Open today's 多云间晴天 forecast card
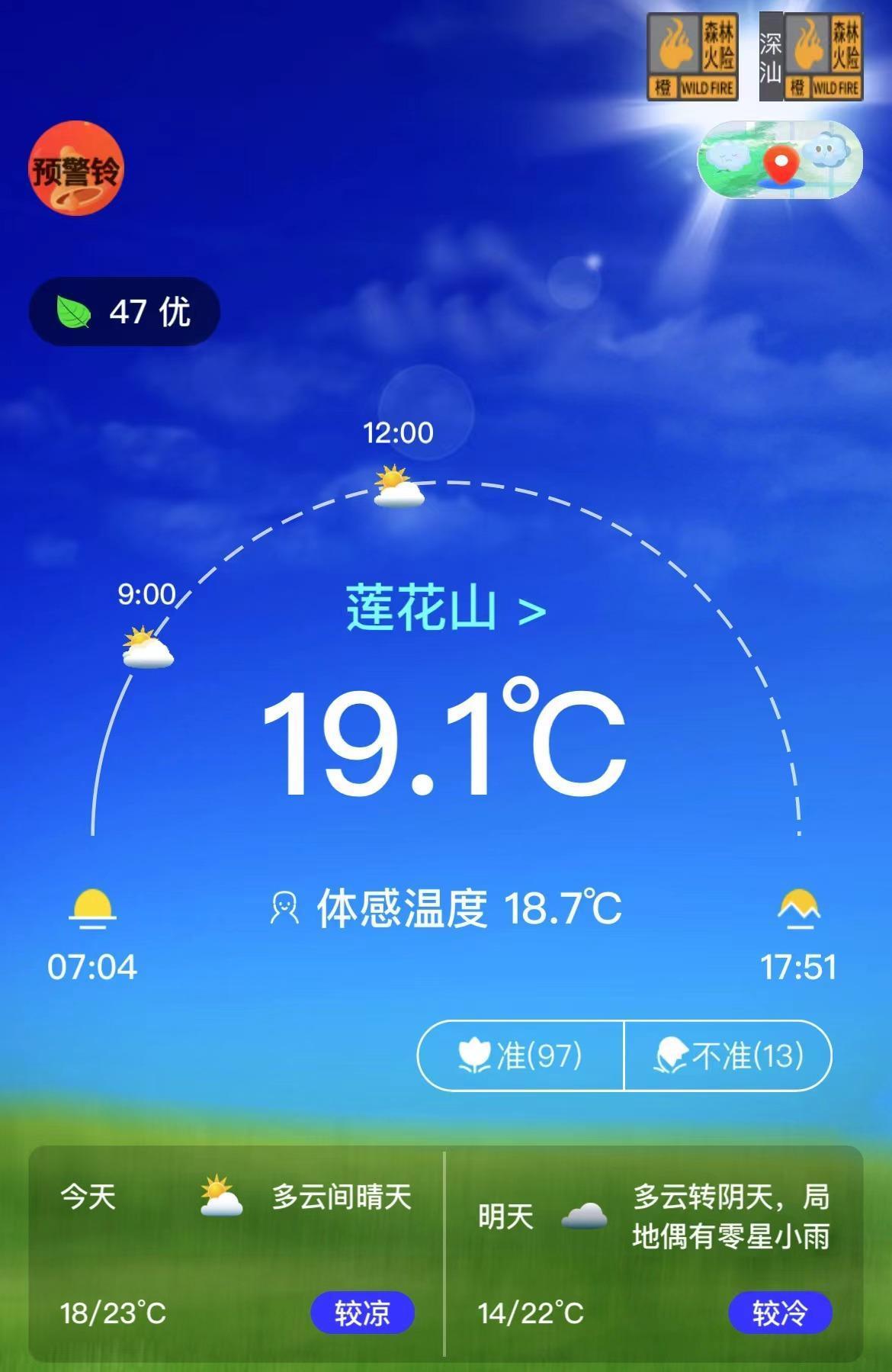 pos(236,1253)
